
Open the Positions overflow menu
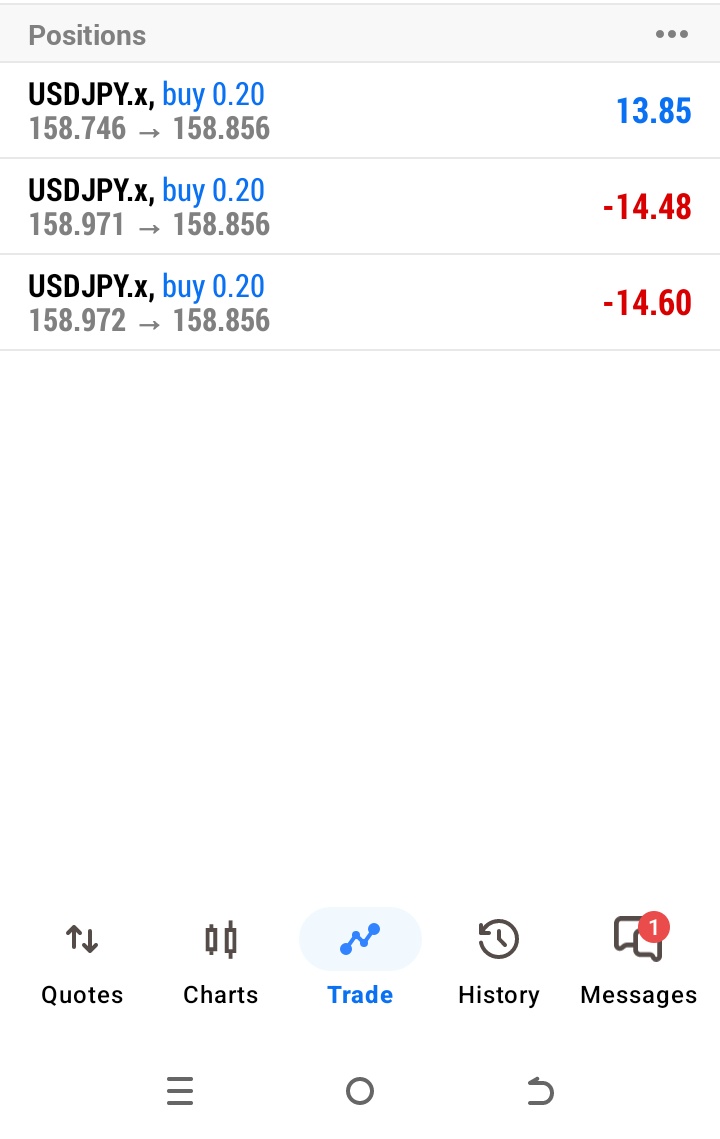671,35
